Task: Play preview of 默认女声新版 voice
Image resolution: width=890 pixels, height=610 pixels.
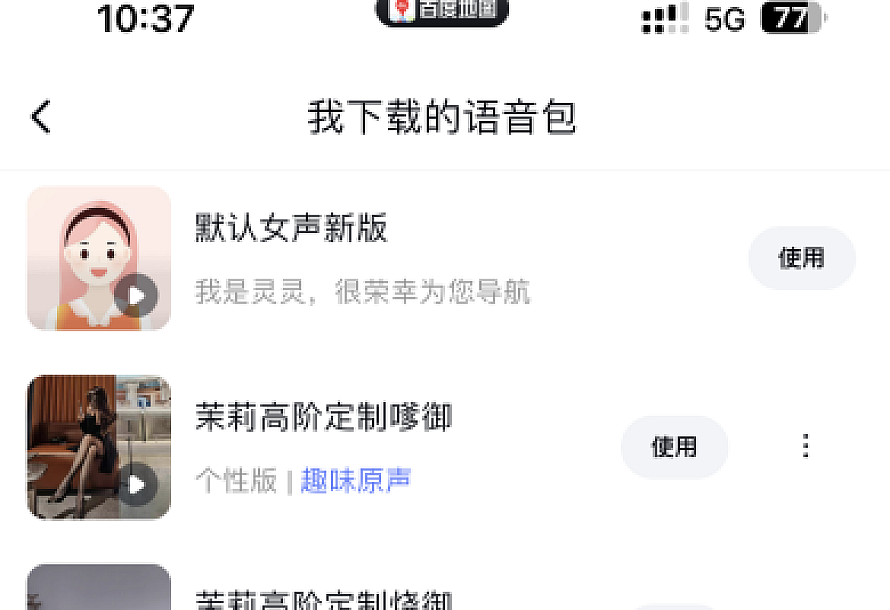Action: pyautogui.click(x=137, y=295)
